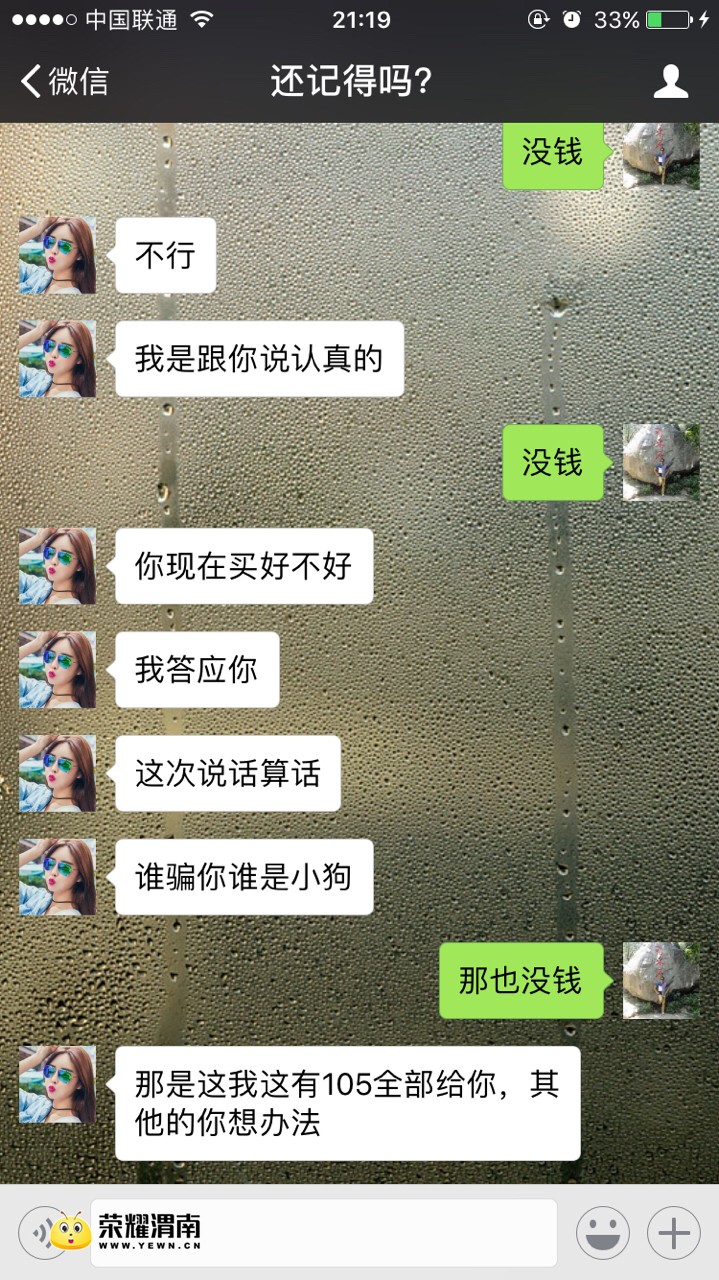Tap my avatar beside 那也没钱 message
The image size is (719, 1280).
(x=661, y=980)
